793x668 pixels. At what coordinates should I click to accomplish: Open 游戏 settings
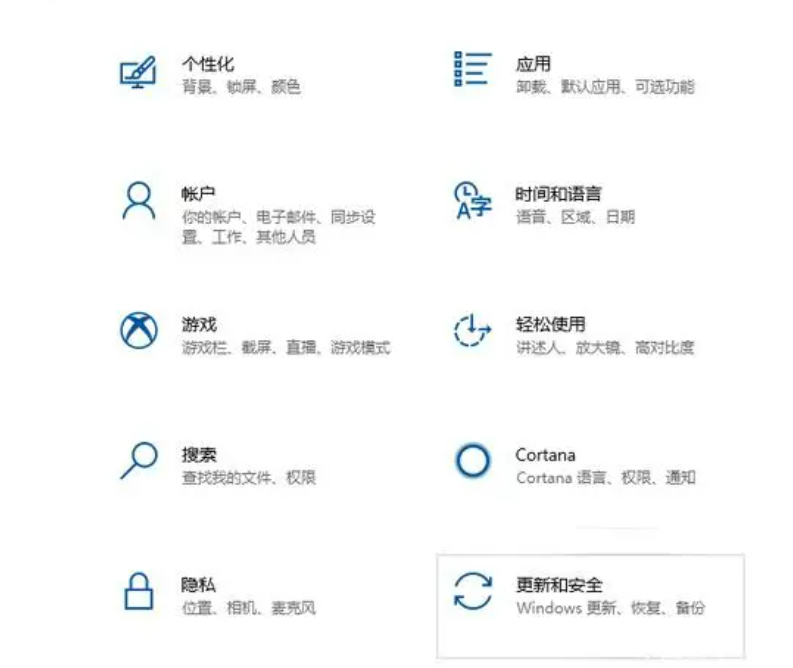pyautogui.click(x=199, y=325)
